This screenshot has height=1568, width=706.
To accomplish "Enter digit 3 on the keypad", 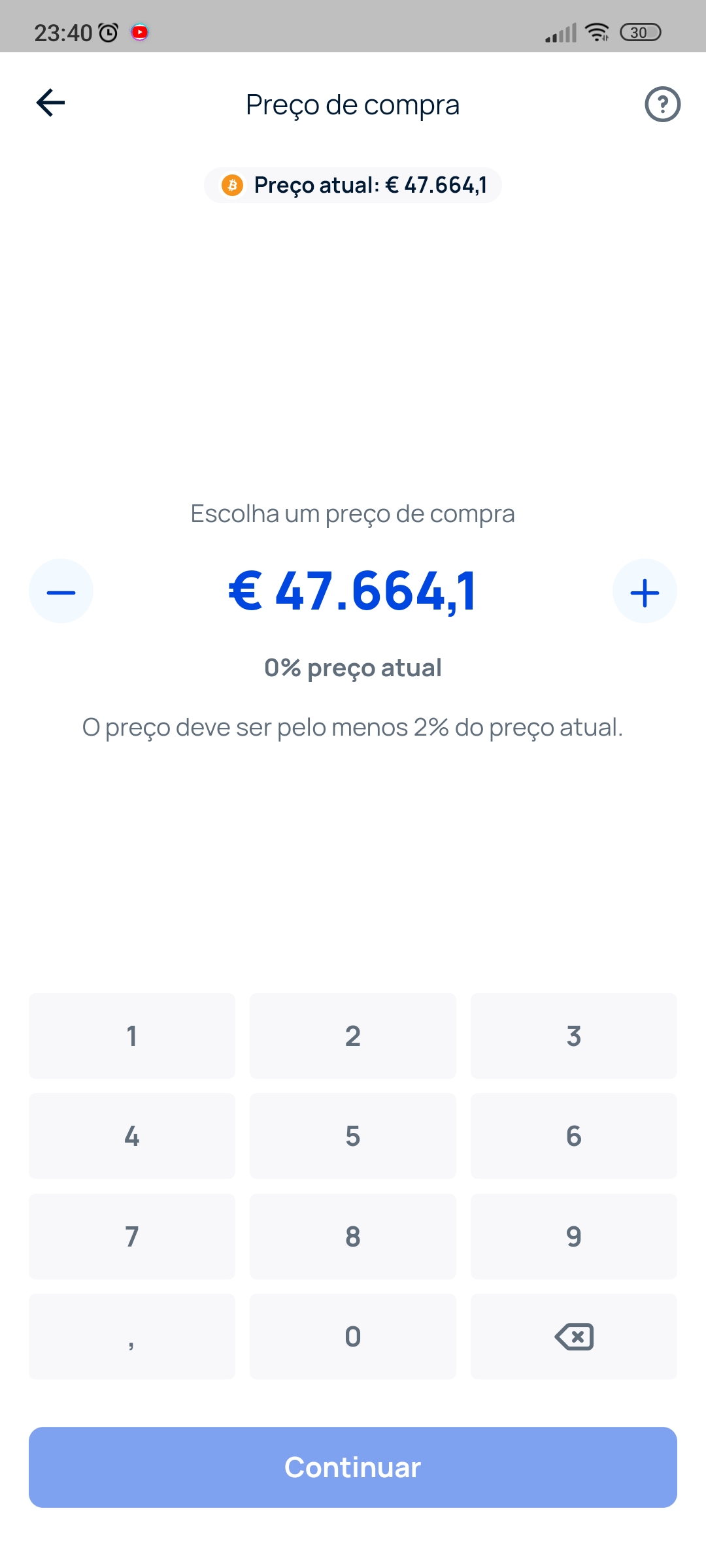I will [x=574, y=1036].
